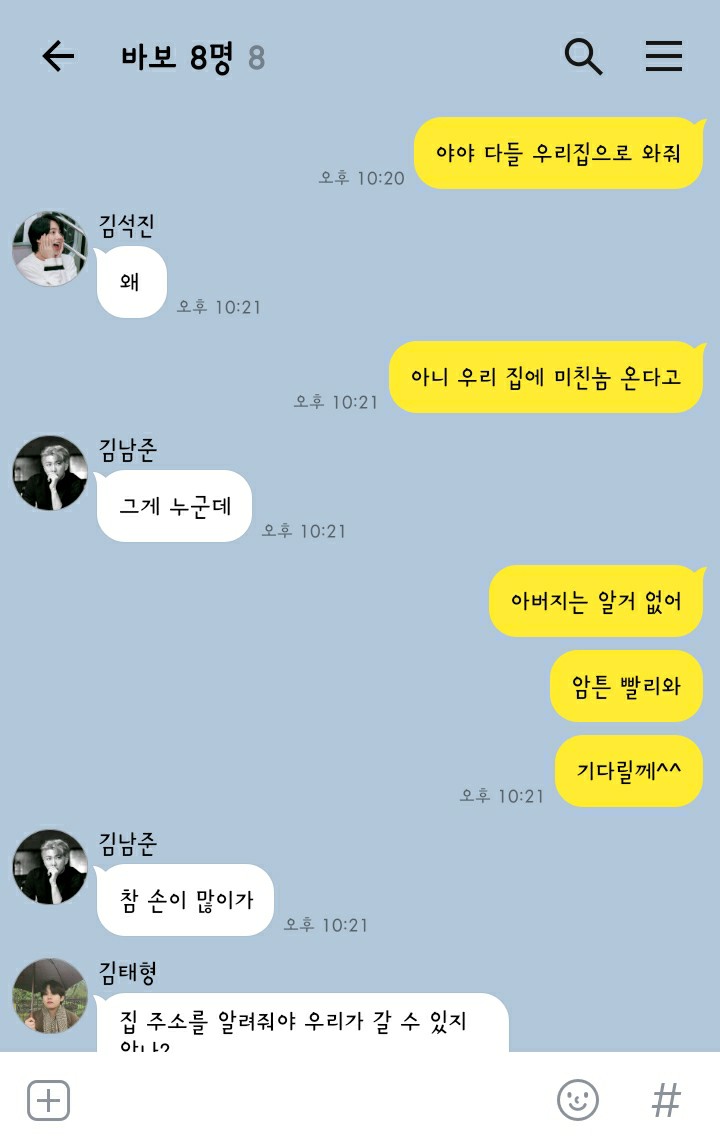This screenshot has width=720, height=1148.
Task: Open 김남준's avatar beside '참 손이 많이가'
Action: pyautogui.click(x=50, y=867)
